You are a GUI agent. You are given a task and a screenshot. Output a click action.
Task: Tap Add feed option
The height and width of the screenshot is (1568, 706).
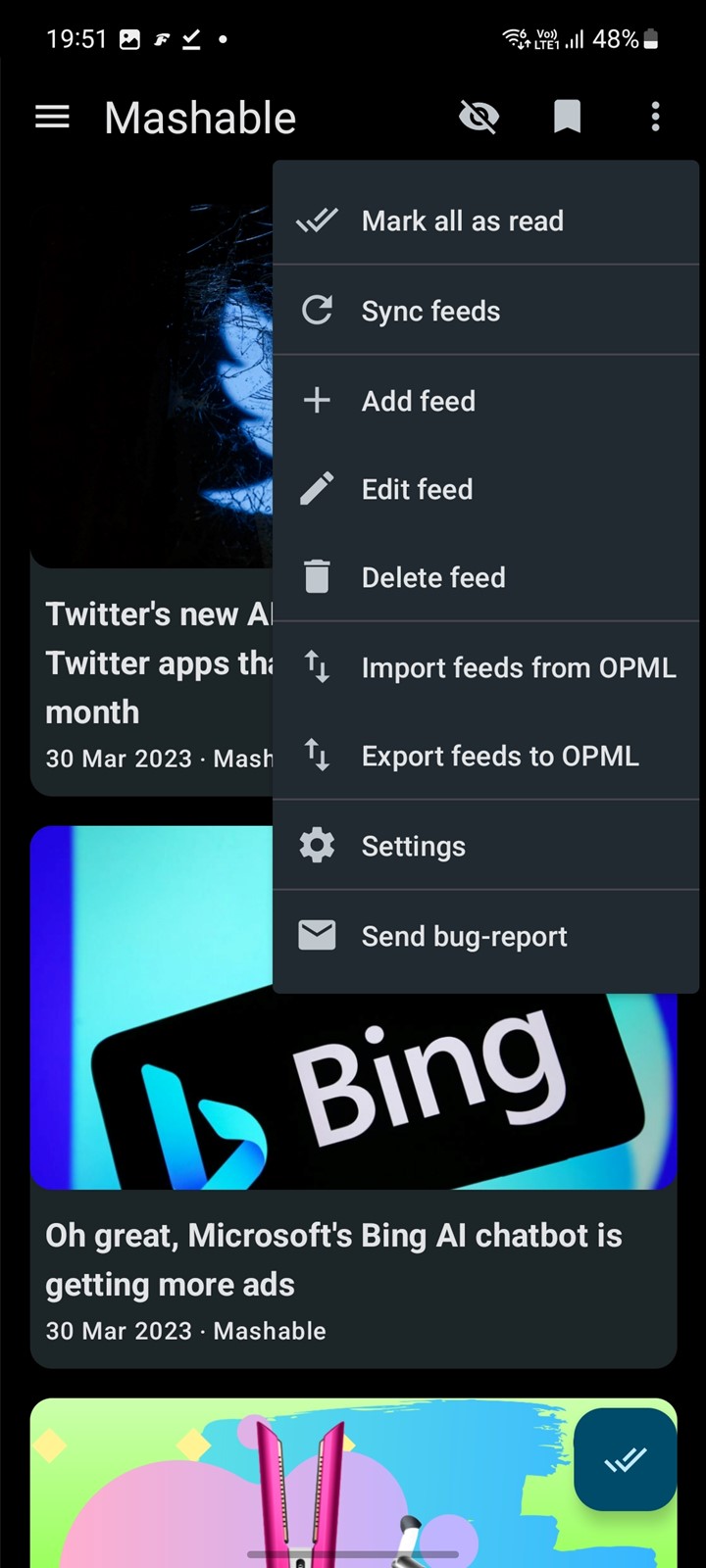tap(486, 401)
